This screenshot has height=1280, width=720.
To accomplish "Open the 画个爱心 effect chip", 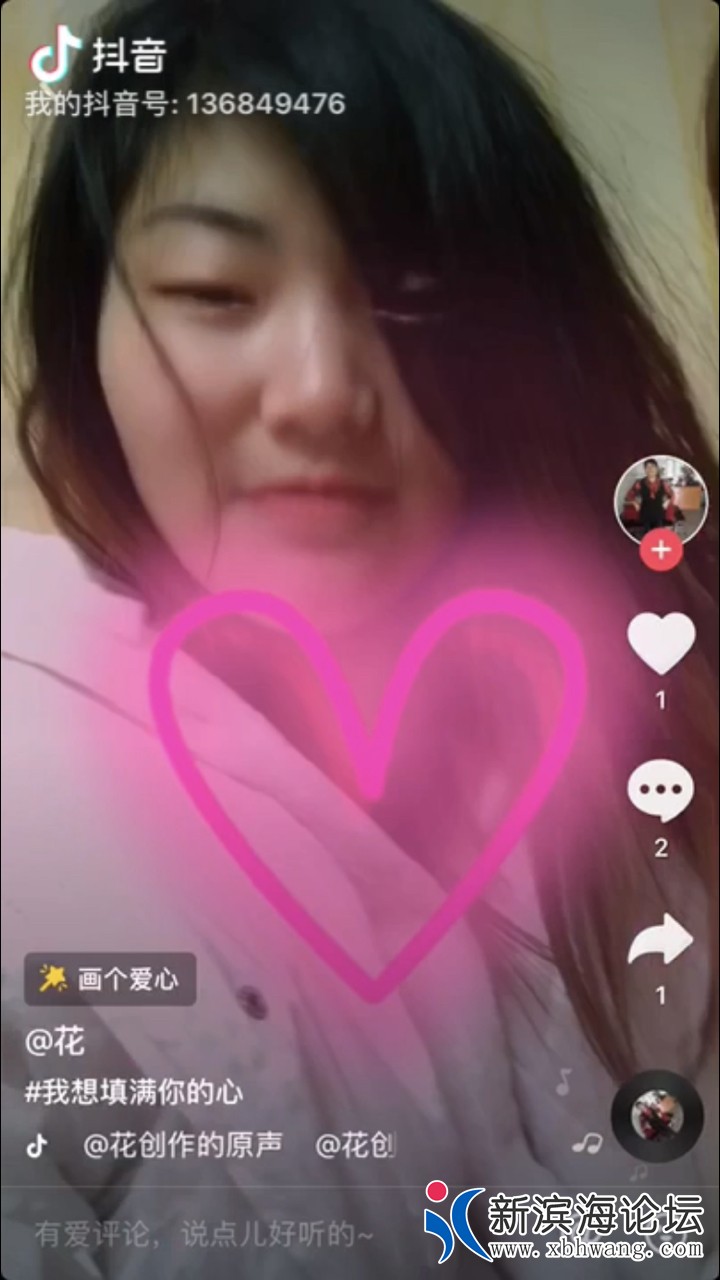I will click(x=110, y=979).
